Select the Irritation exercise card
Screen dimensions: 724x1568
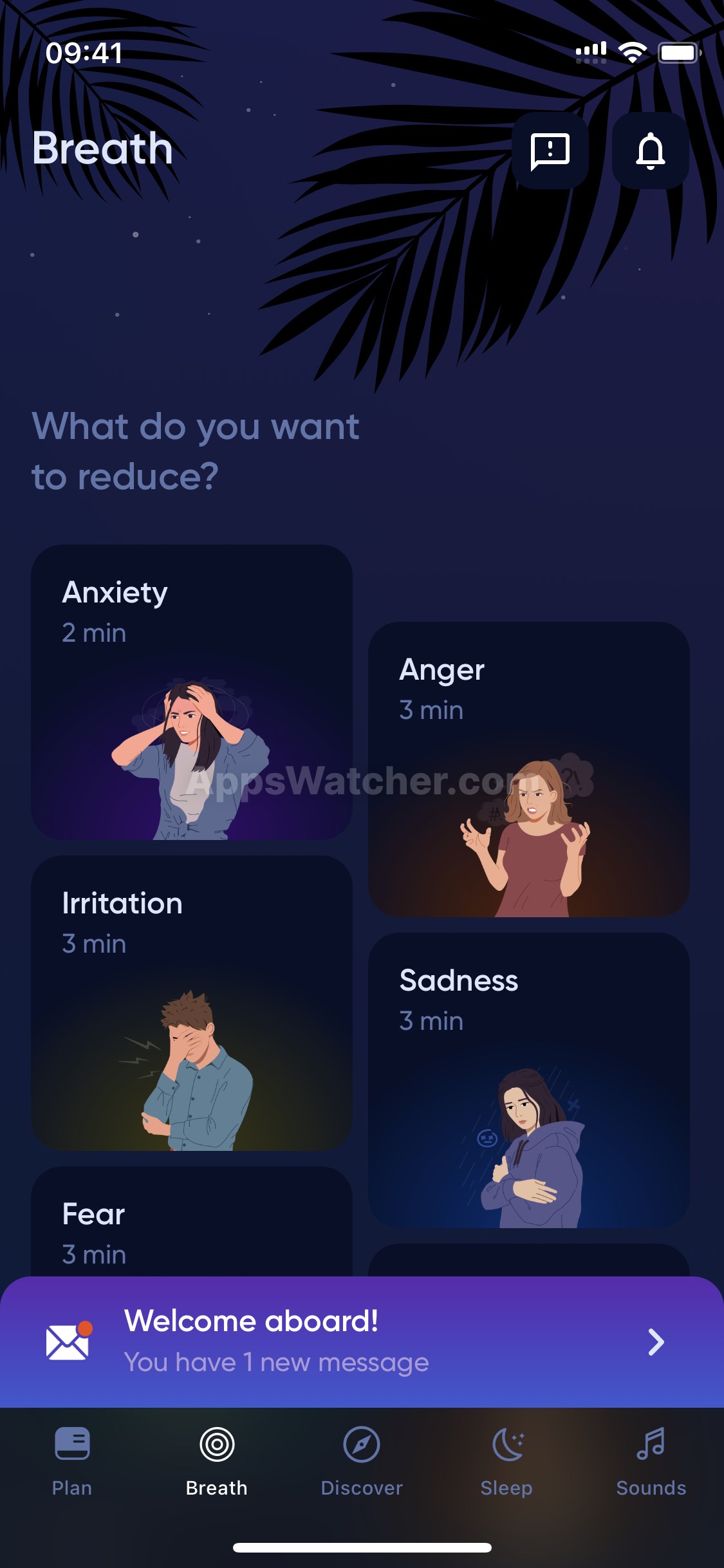click(x=192, y=1003)
